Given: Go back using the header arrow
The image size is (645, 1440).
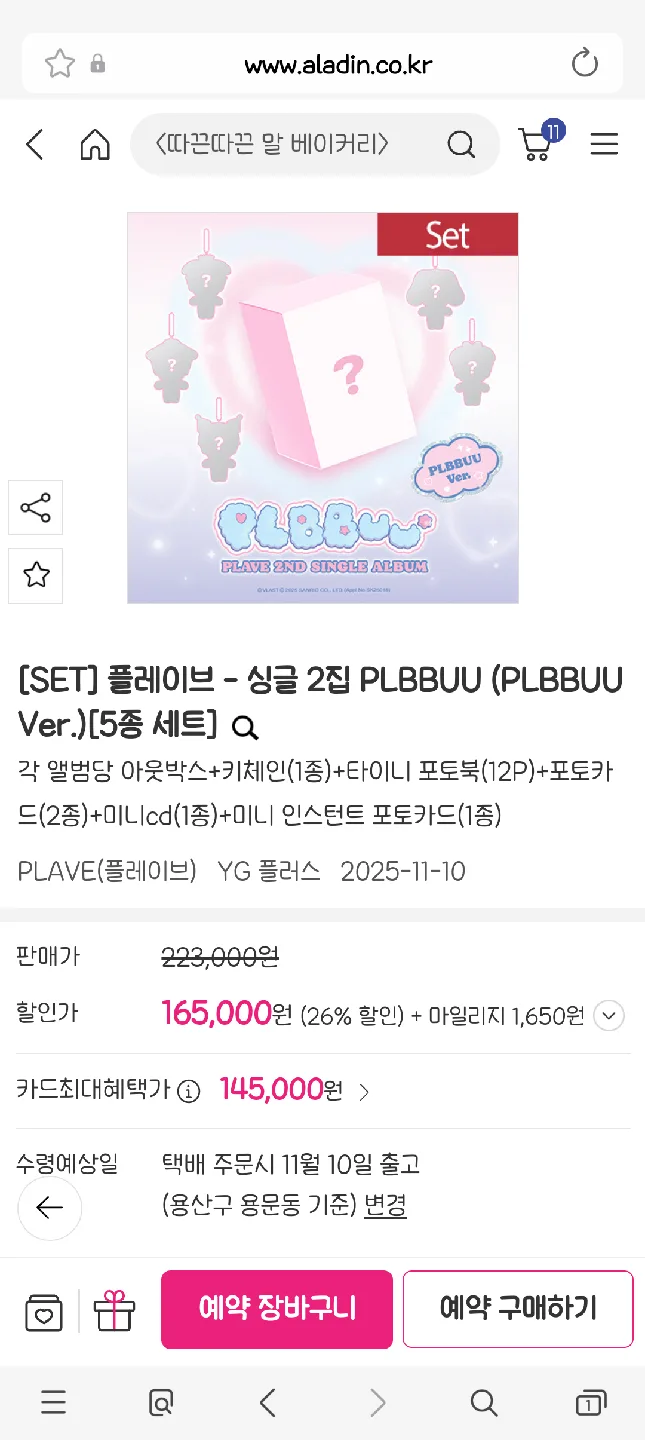Looking at the screenshot, I should coord(35,145).
